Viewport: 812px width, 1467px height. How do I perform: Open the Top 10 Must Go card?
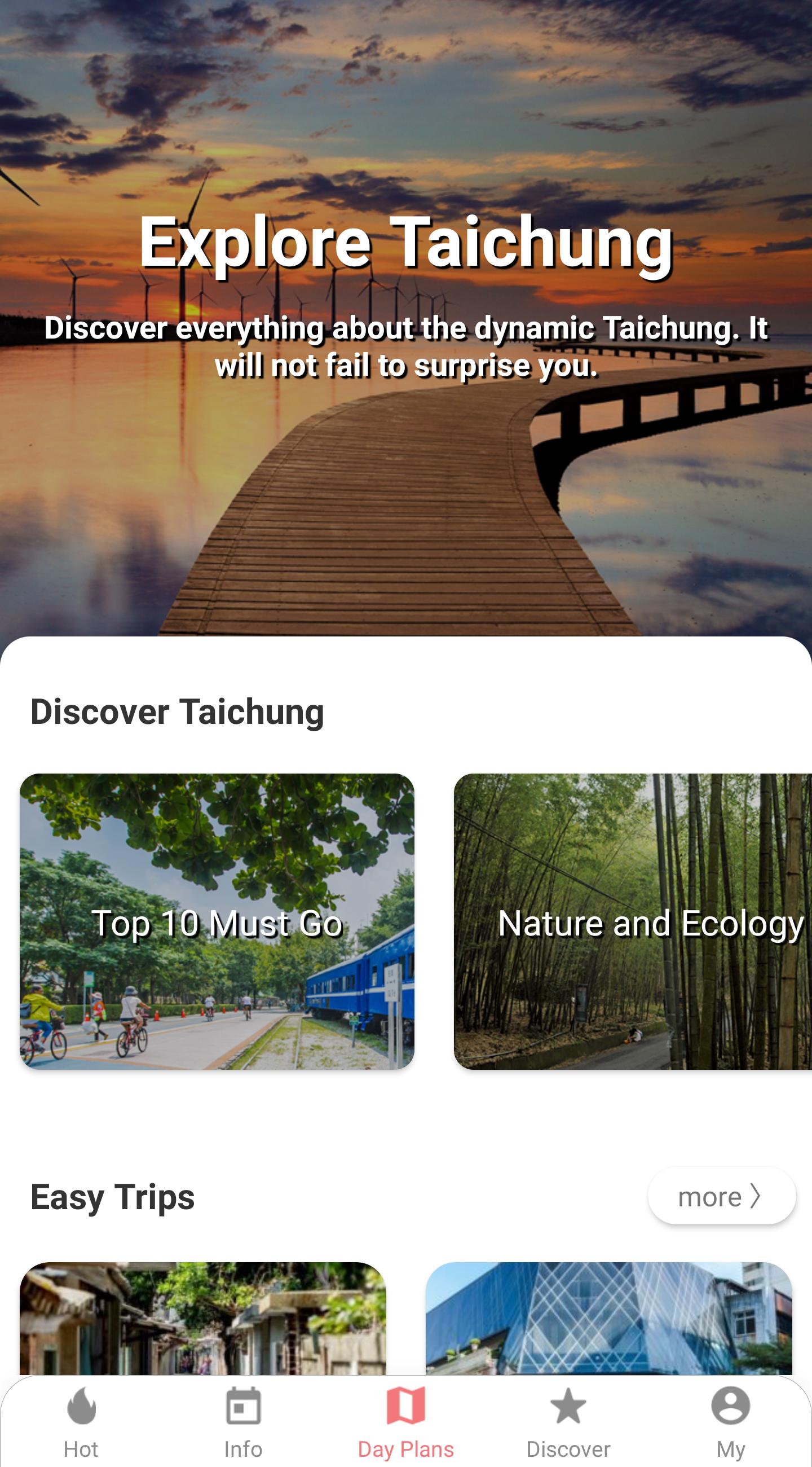pos(217,921)
